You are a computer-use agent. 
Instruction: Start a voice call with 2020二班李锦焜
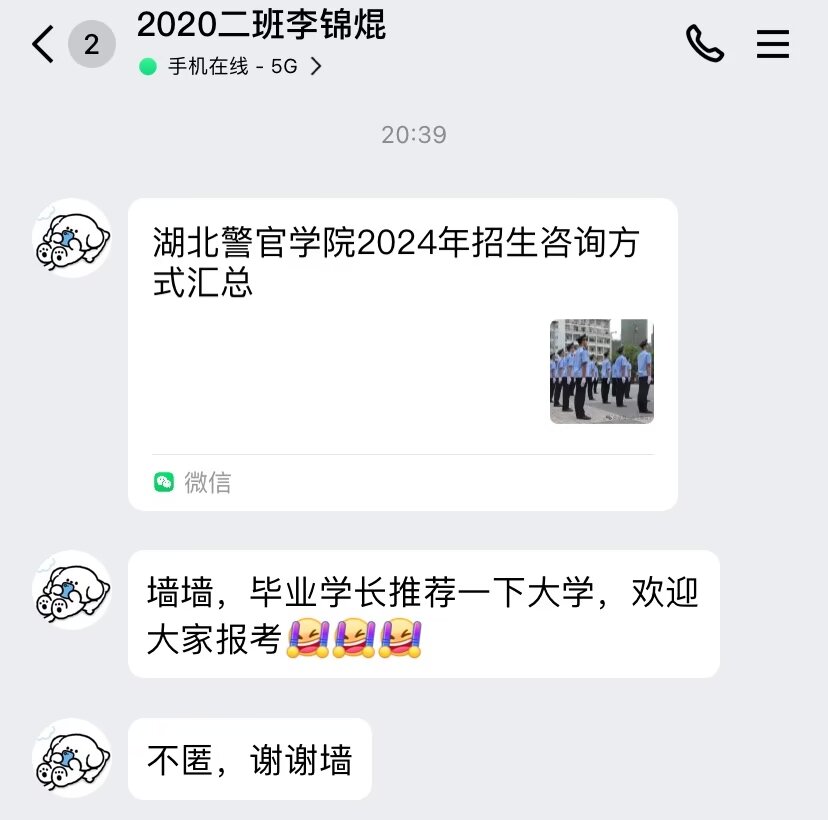tap(704, 44)
